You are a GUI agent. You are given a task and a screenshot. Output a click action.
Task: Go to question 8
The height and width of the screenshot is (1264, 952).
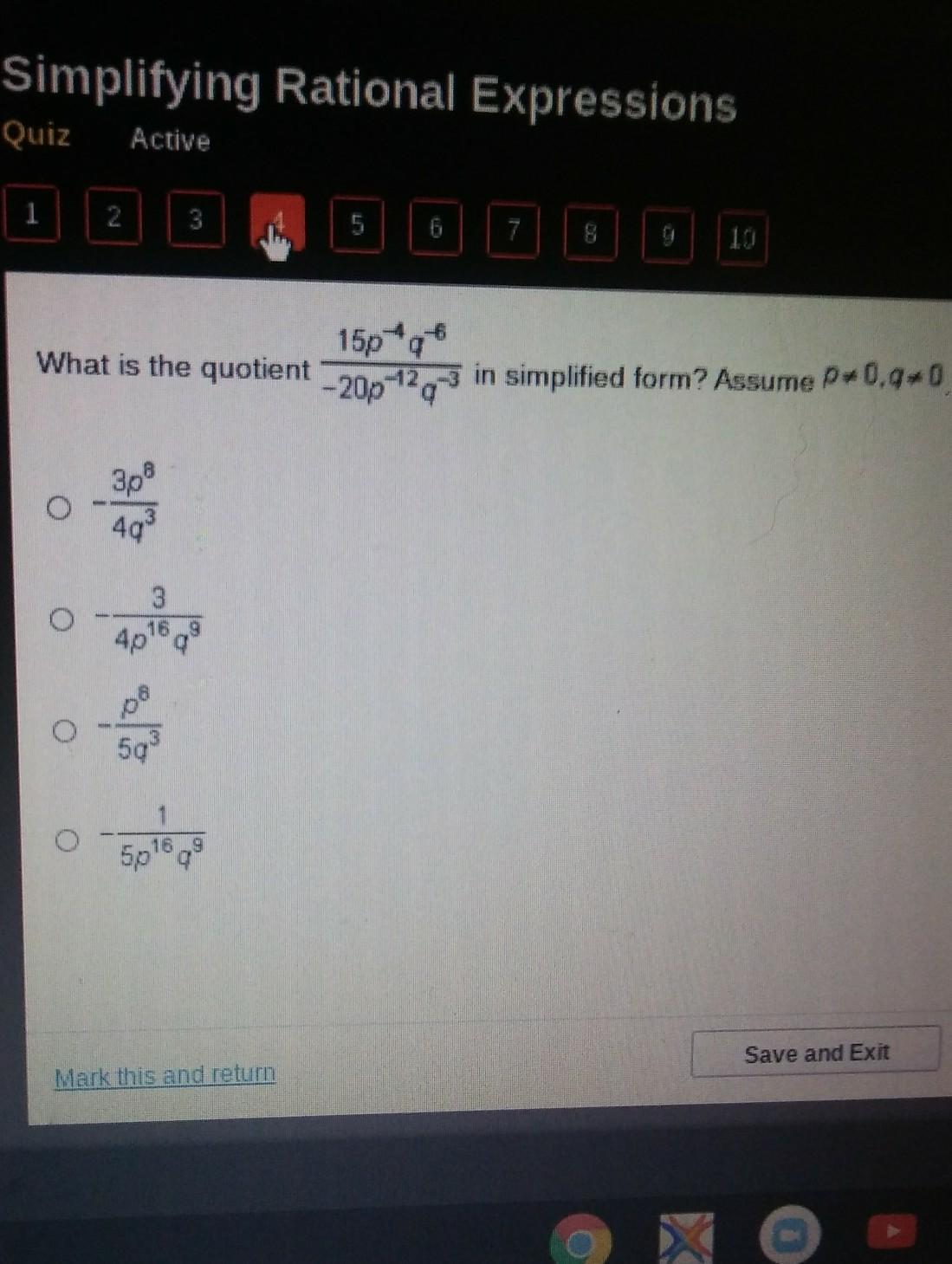coord(590,234)
